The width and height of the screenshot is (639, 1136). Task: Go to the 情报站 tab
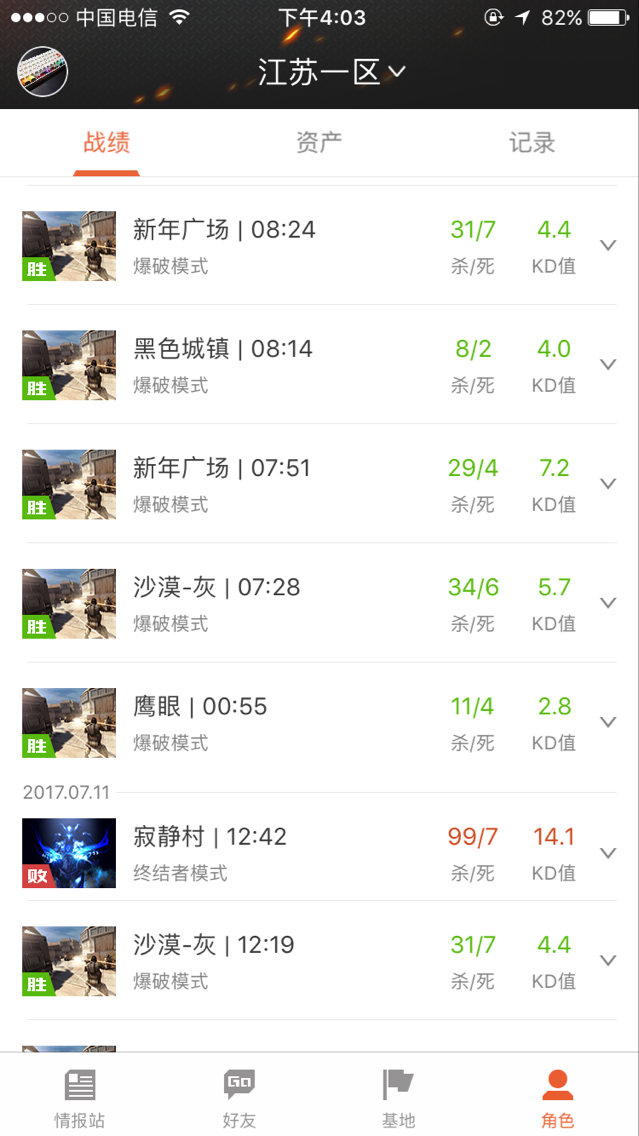coord(80,1096)
